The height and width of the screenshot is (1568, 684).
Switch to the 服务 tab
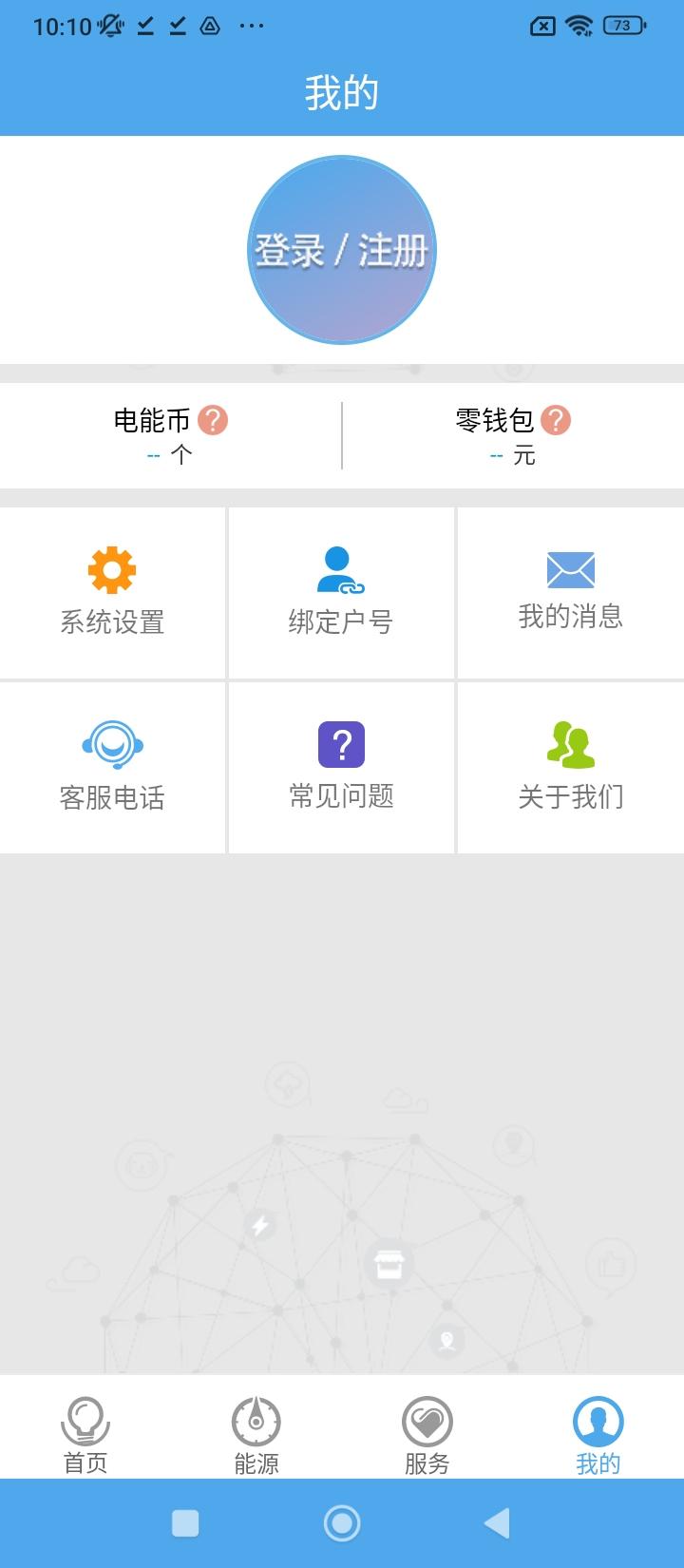click(x=427, y=1435)
